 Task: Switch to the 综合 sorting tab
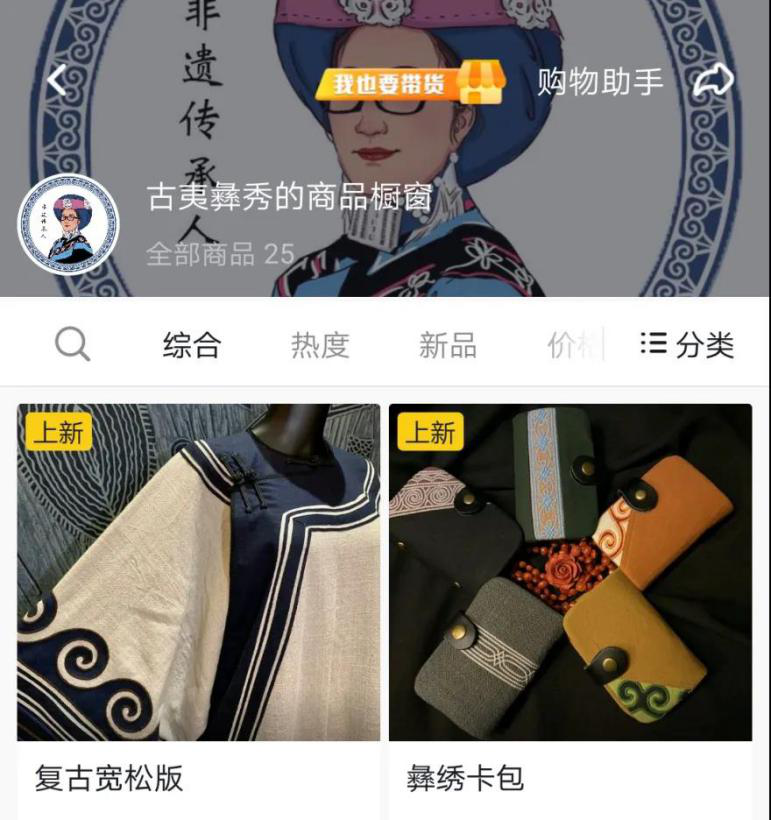pos(191,345)
